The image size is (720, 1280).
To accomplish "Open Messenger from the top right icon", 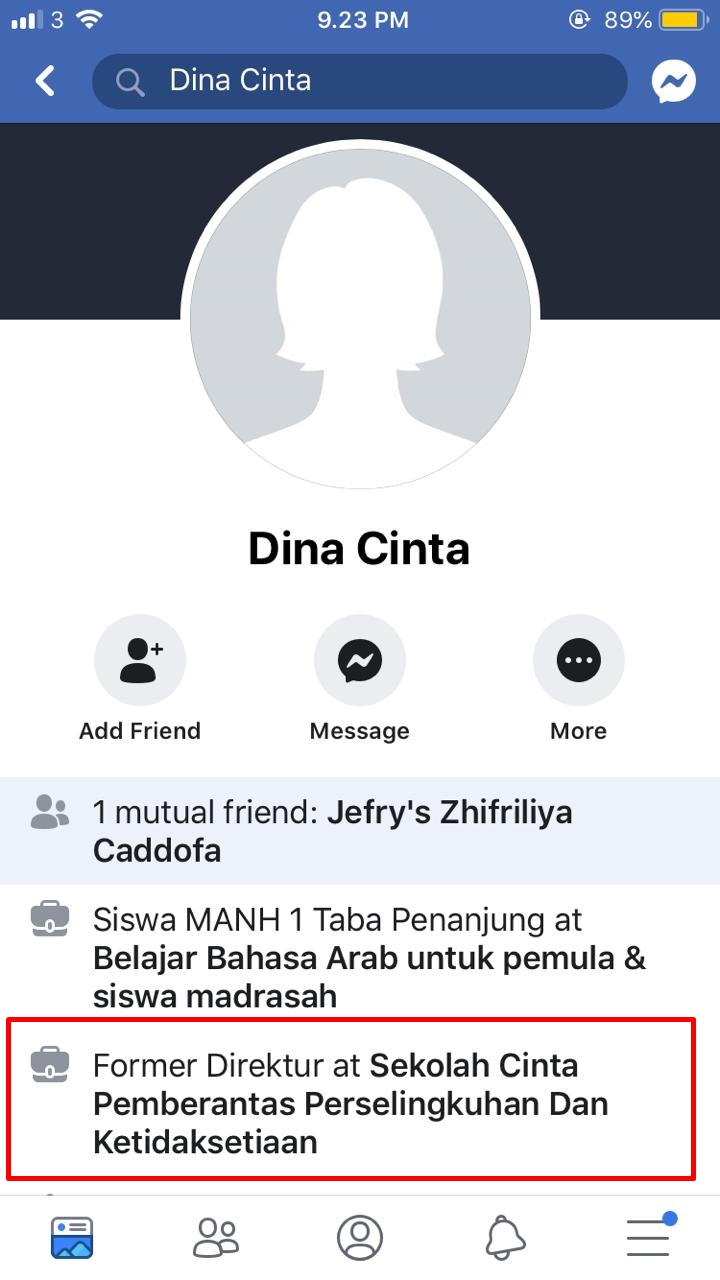I will click(x=673, y=81).
